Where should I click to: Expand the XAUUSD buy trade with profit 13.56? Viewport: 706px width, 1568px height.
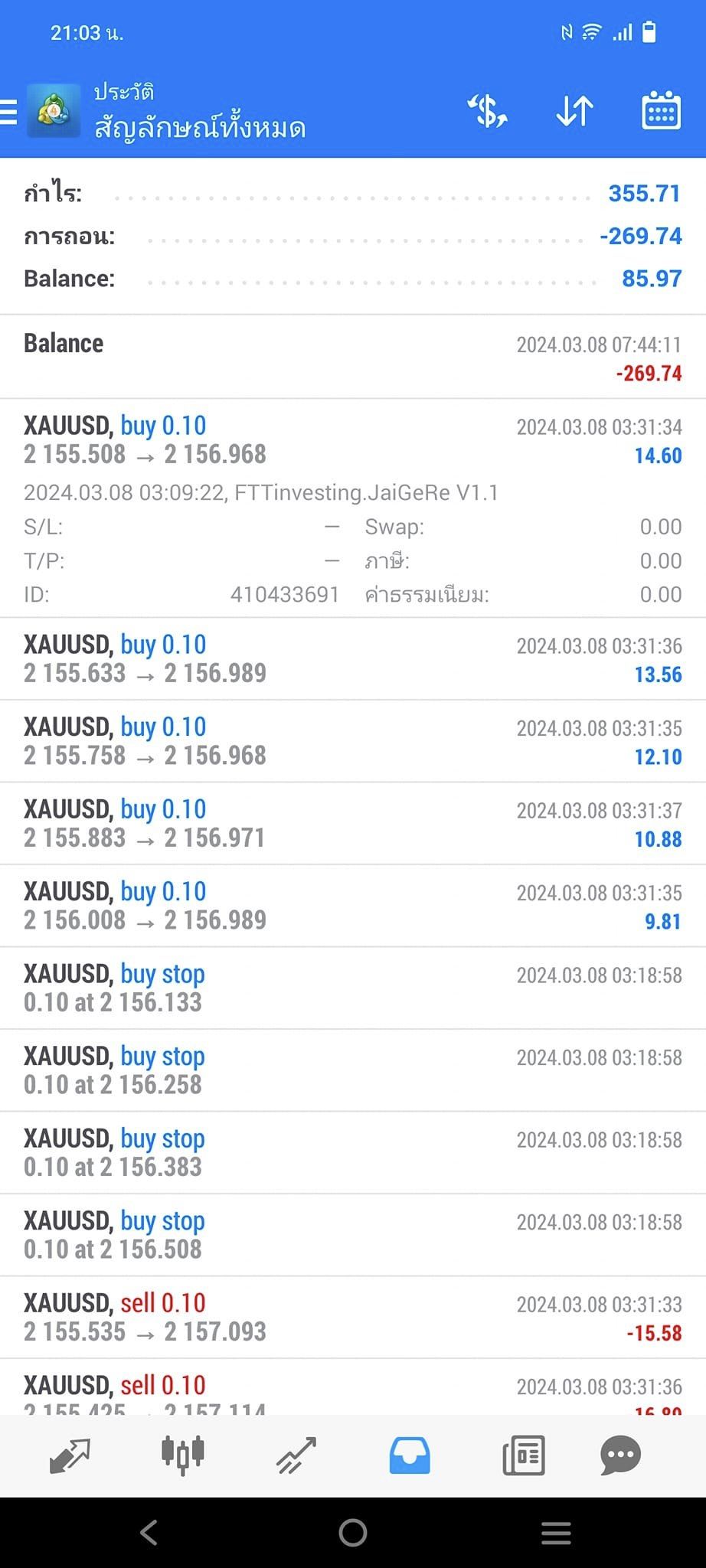click(x=353, y=658)
